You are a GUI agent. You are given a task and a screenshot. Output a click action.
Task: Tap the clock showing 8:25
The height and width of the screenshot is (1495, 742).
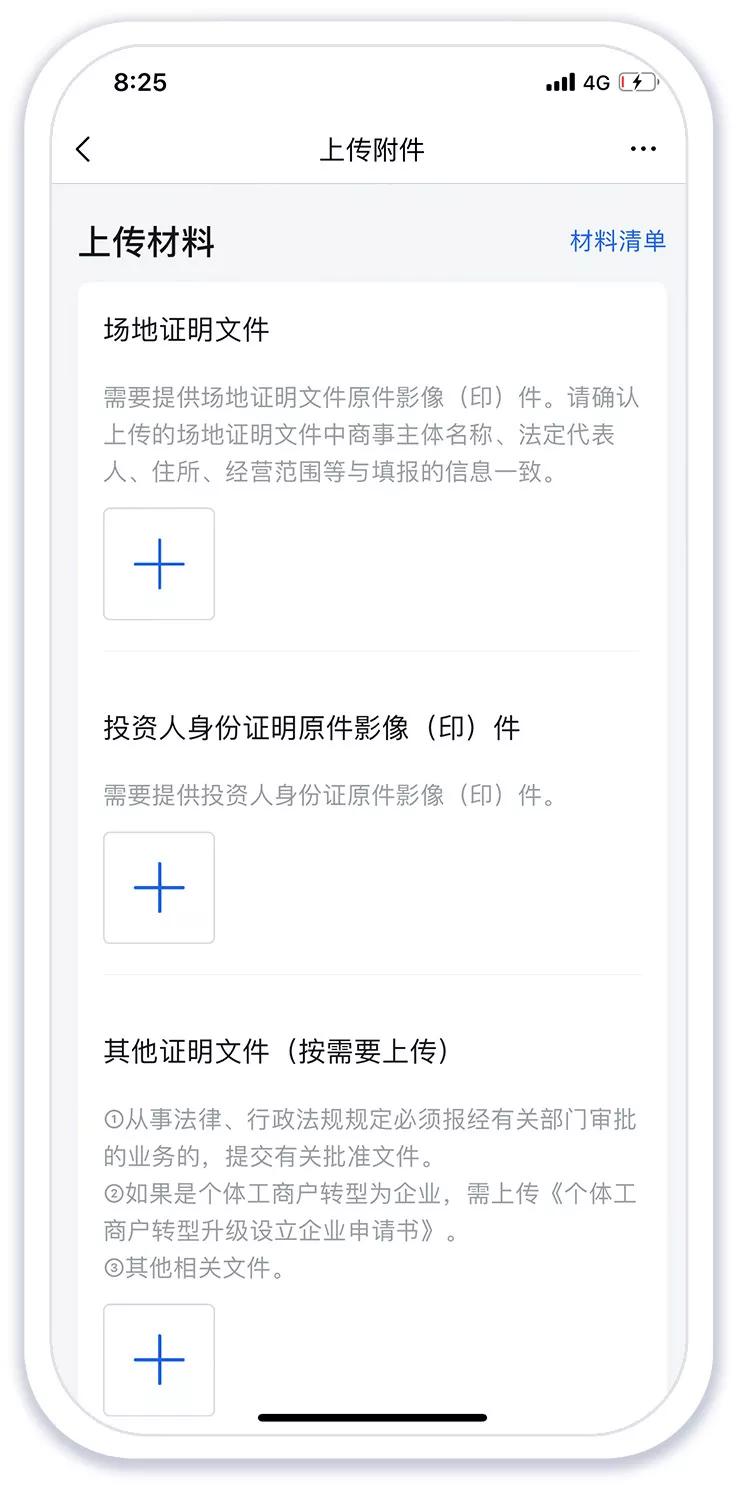click(141, 82)
